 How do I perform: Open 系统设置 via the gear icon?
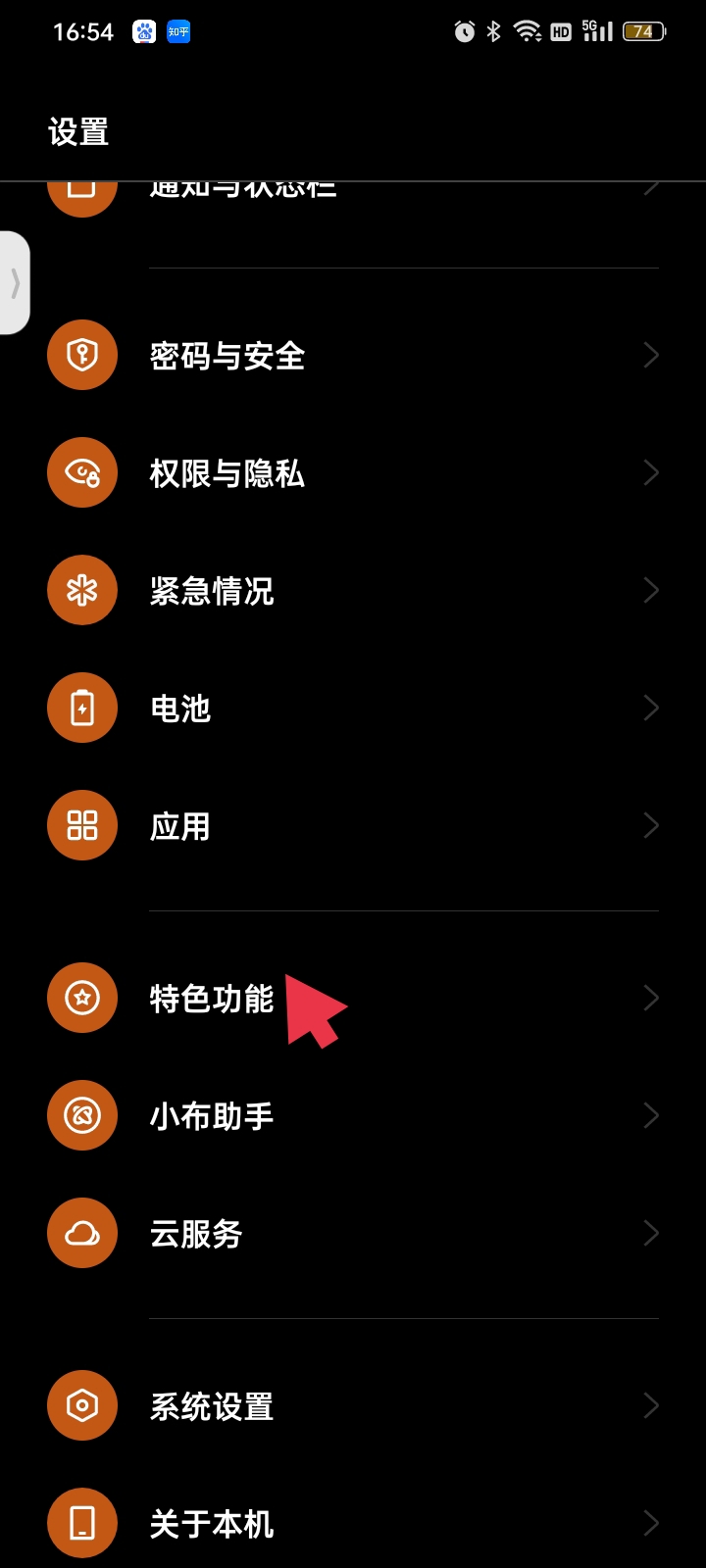[x=82, y=1405]
